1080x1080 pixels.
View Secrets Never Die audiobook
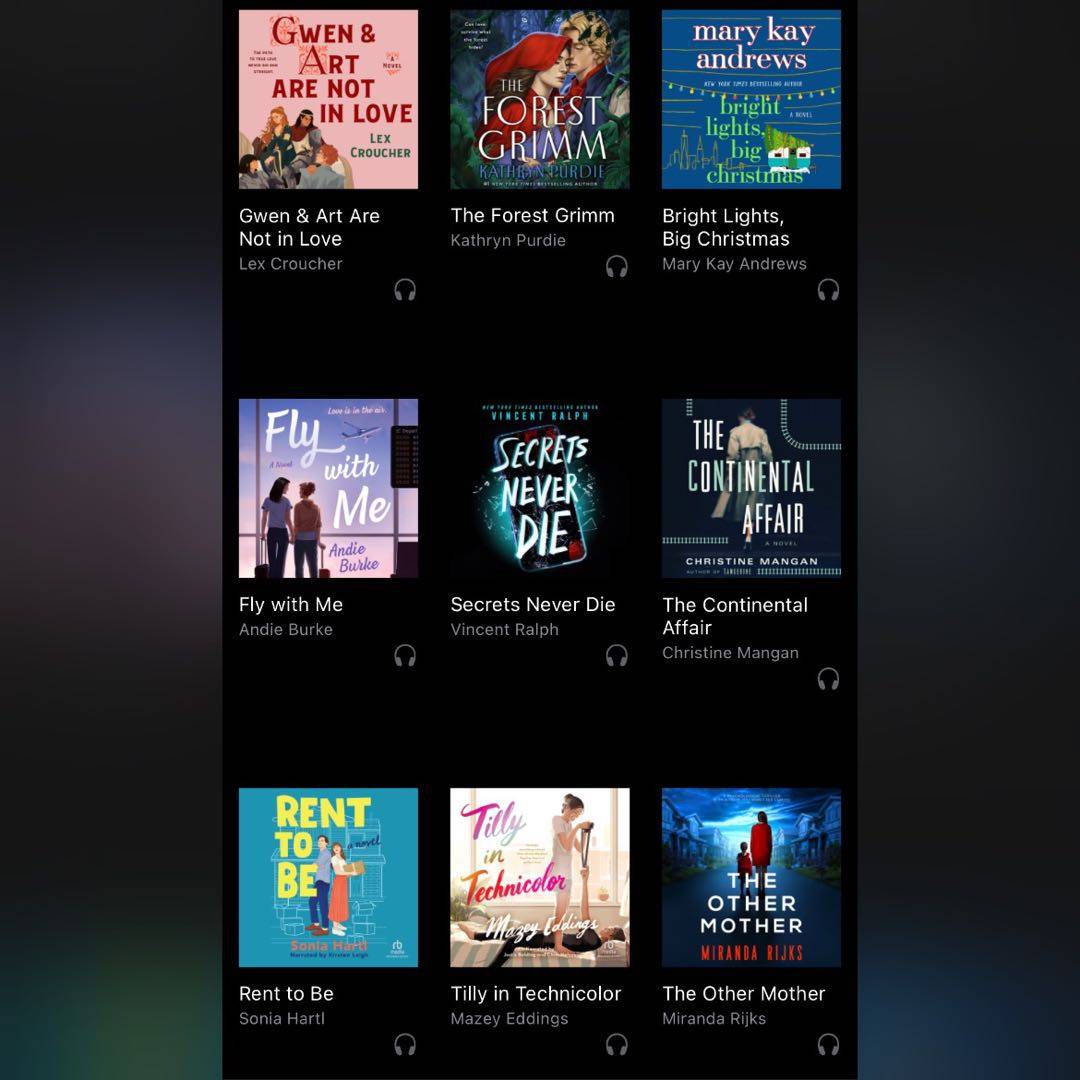(540, 488)
